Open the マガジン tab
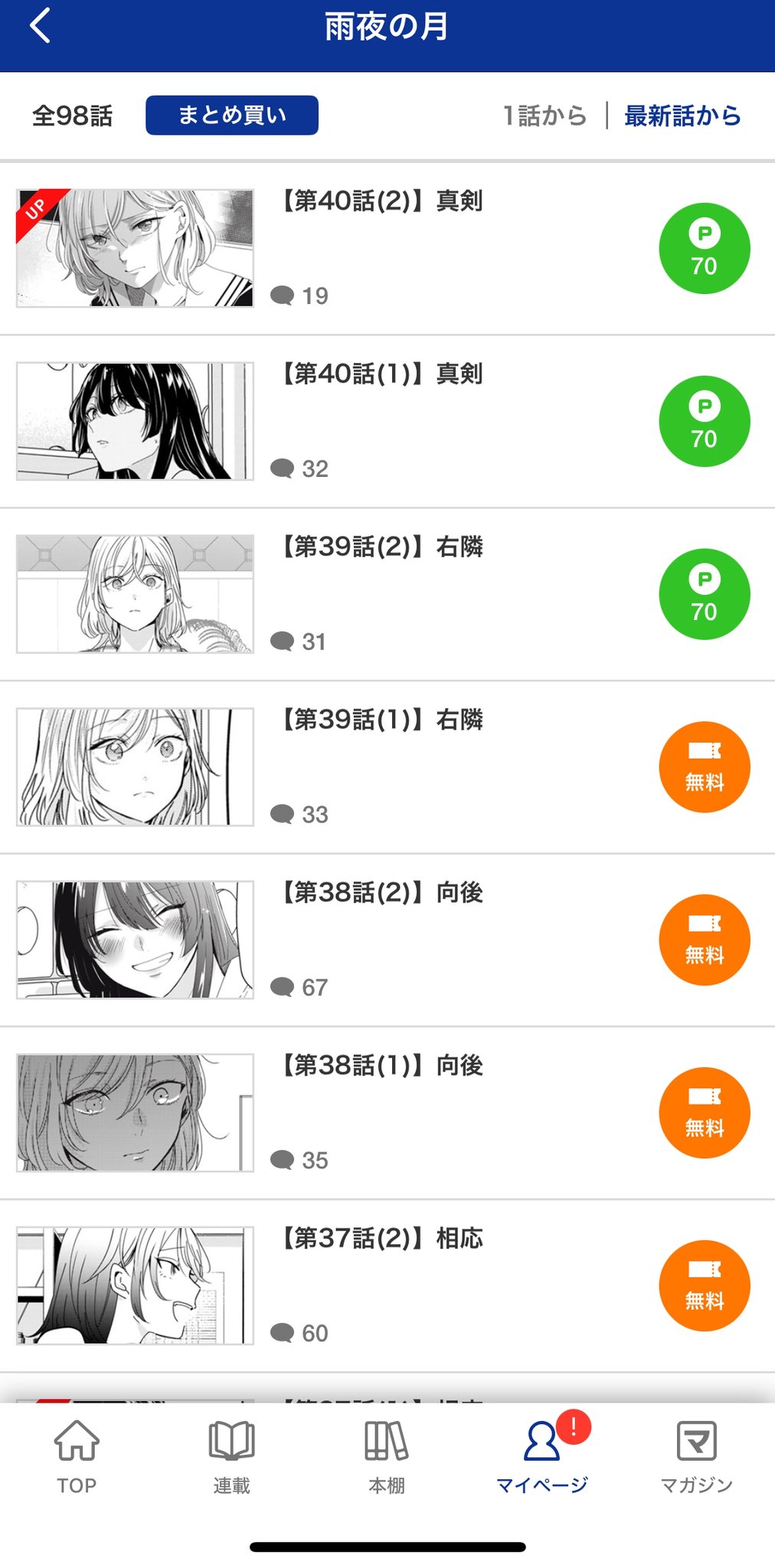This screenshot has height=1568, width=775. [x=697, y=1457]
